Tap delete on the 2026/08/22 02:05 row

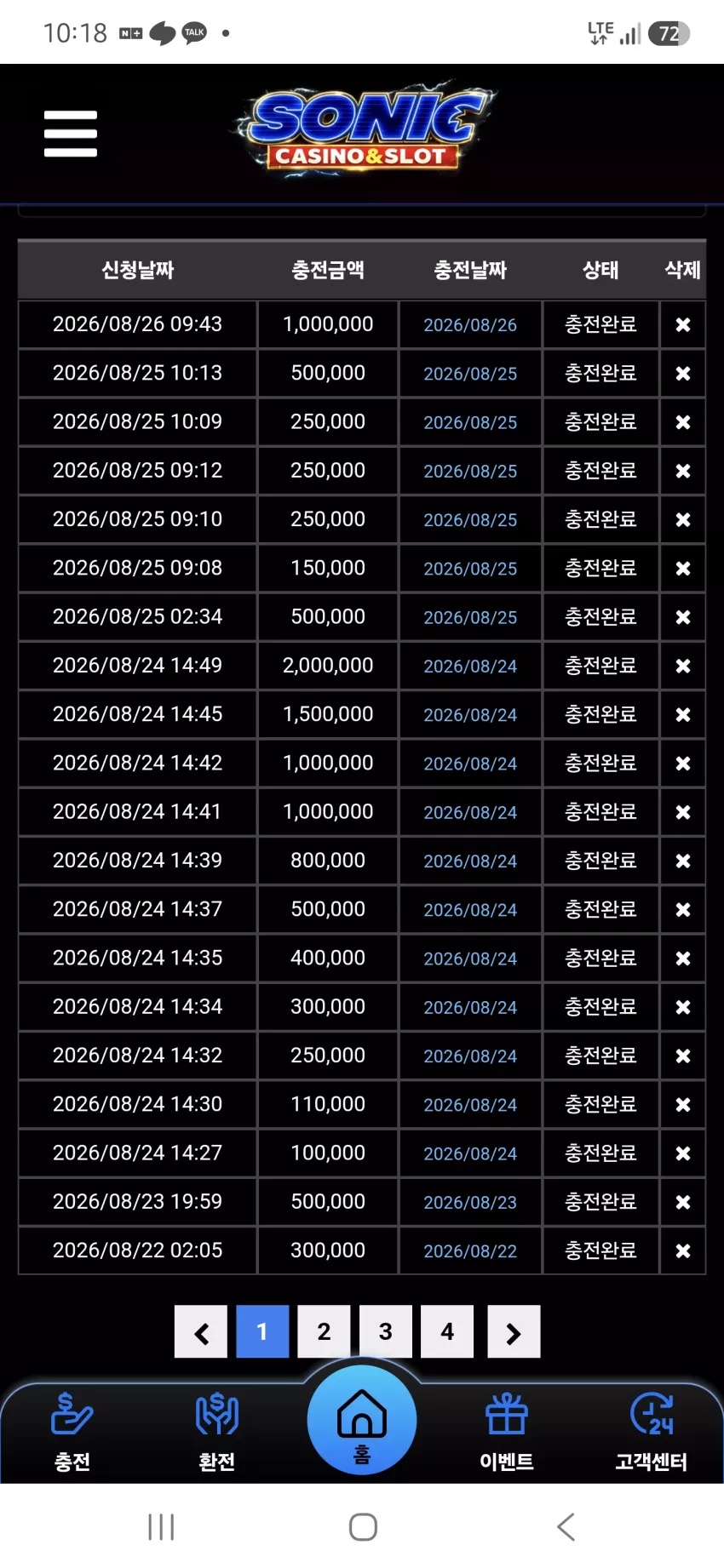click(x=683, y=1250)
